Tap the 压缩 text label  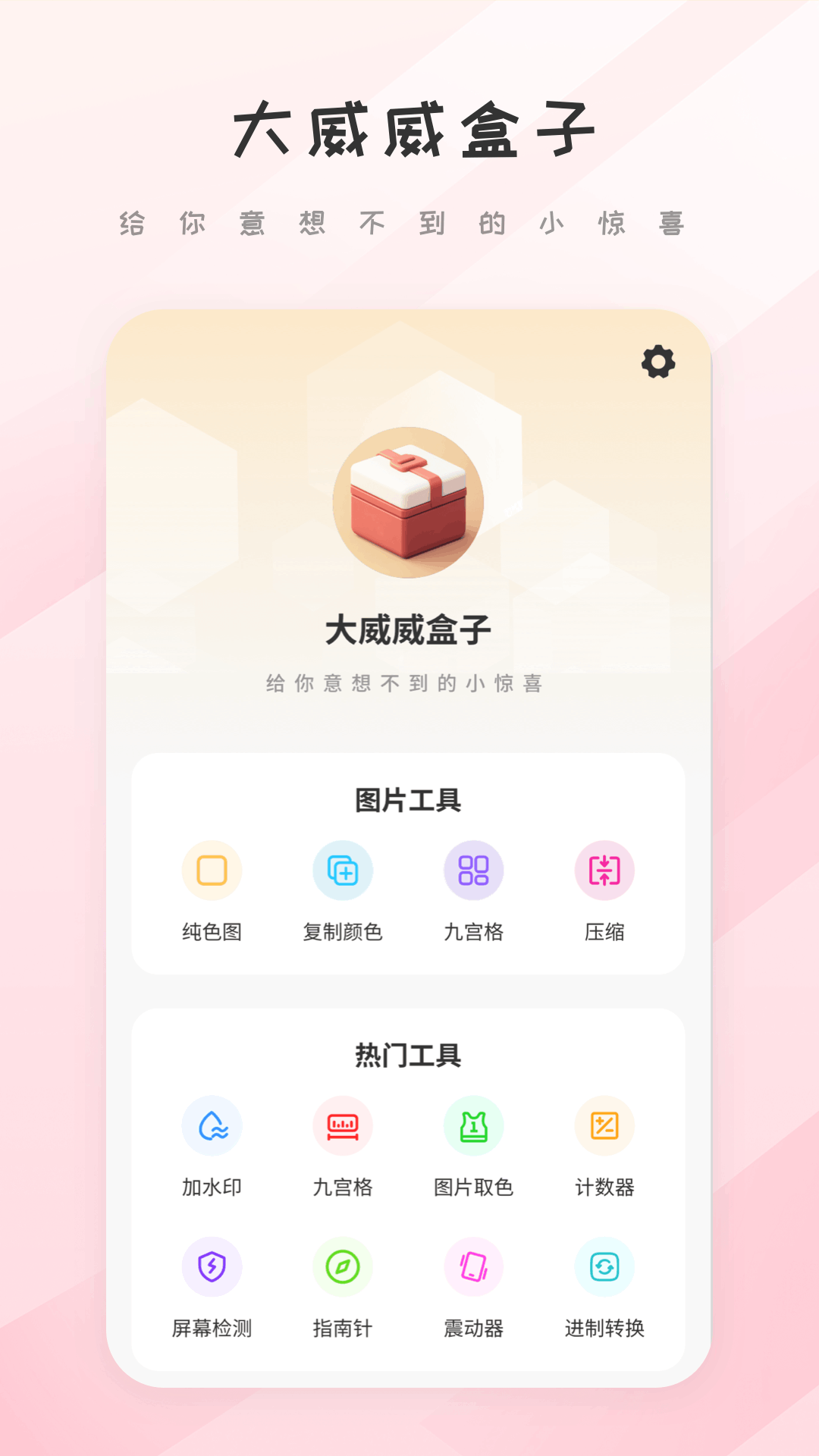pos(603,934)
